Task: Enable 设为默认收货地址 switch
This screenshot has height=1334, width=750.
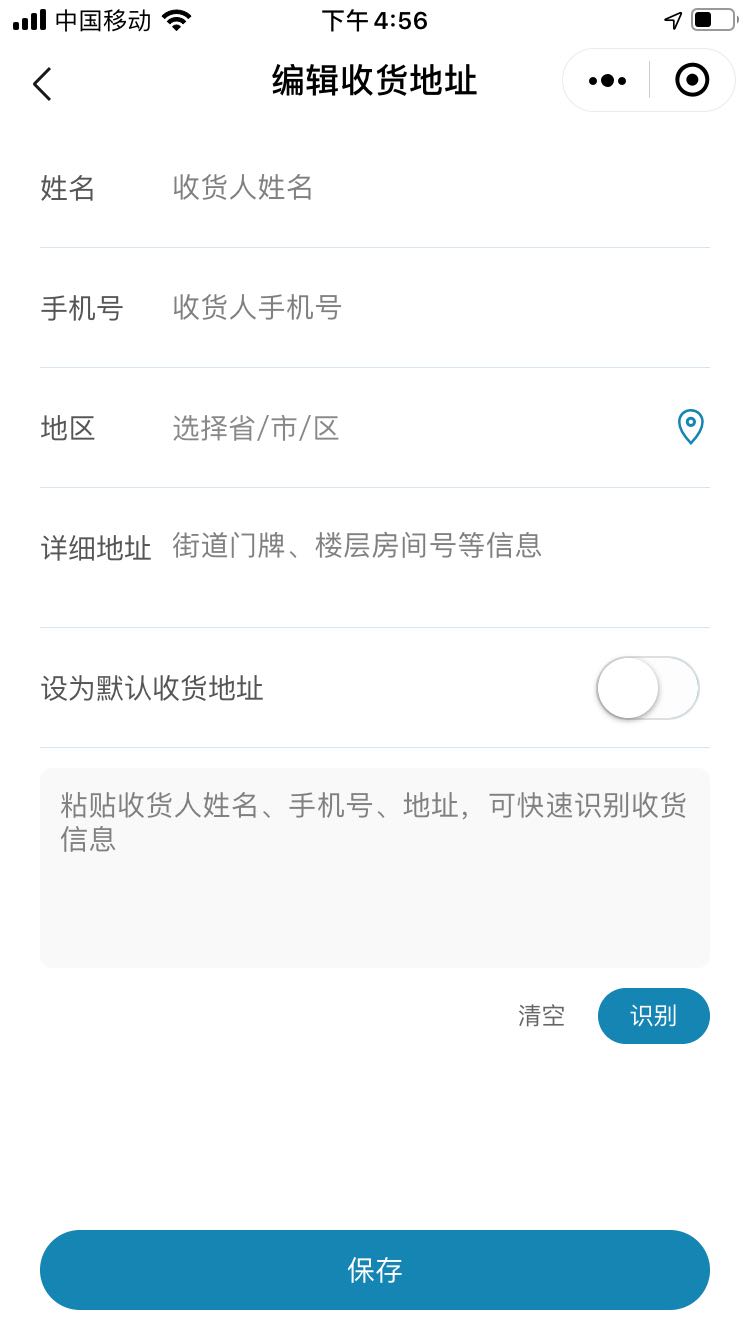Action: (x=648, y=688)
